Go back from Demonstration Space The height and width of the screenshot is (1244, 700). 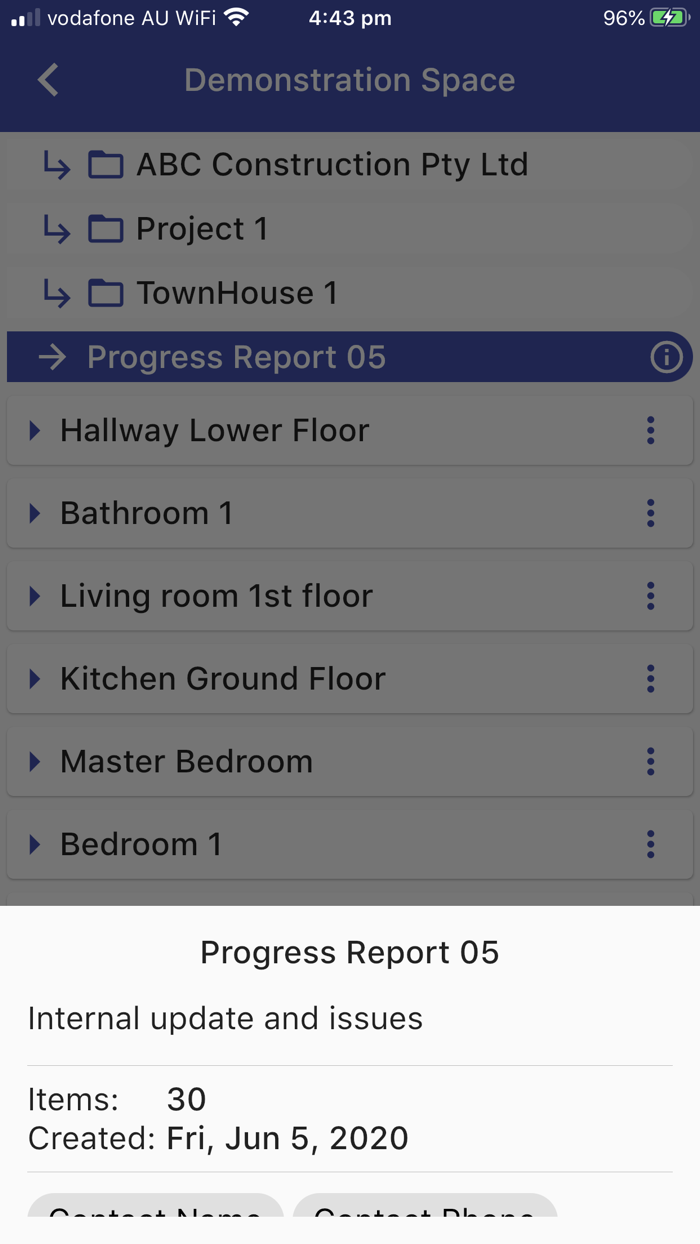point(48,80)
